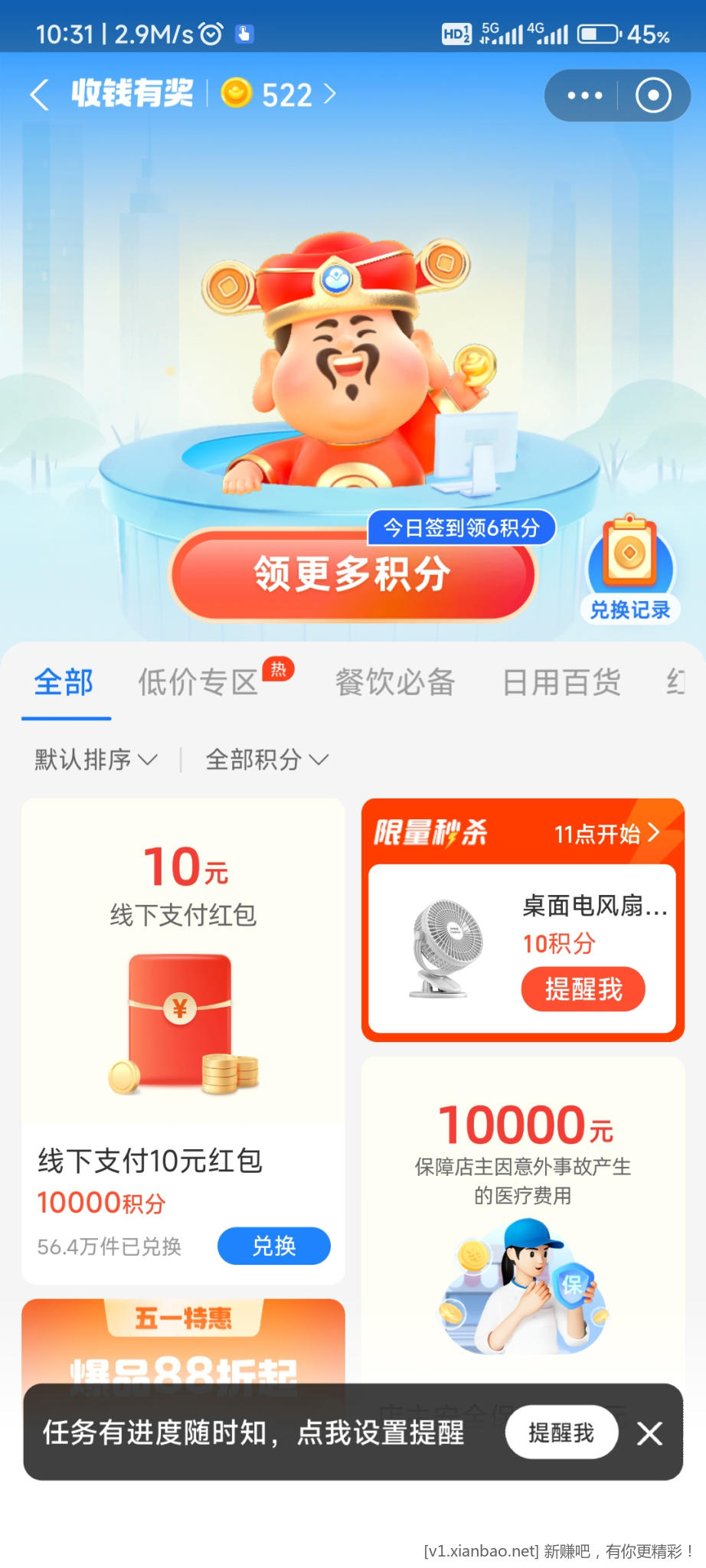The image size is (706, 1568).
Task: Tap 提醒我 for the 桌面电风扇 deal
Action: click(x=583, y=989)
